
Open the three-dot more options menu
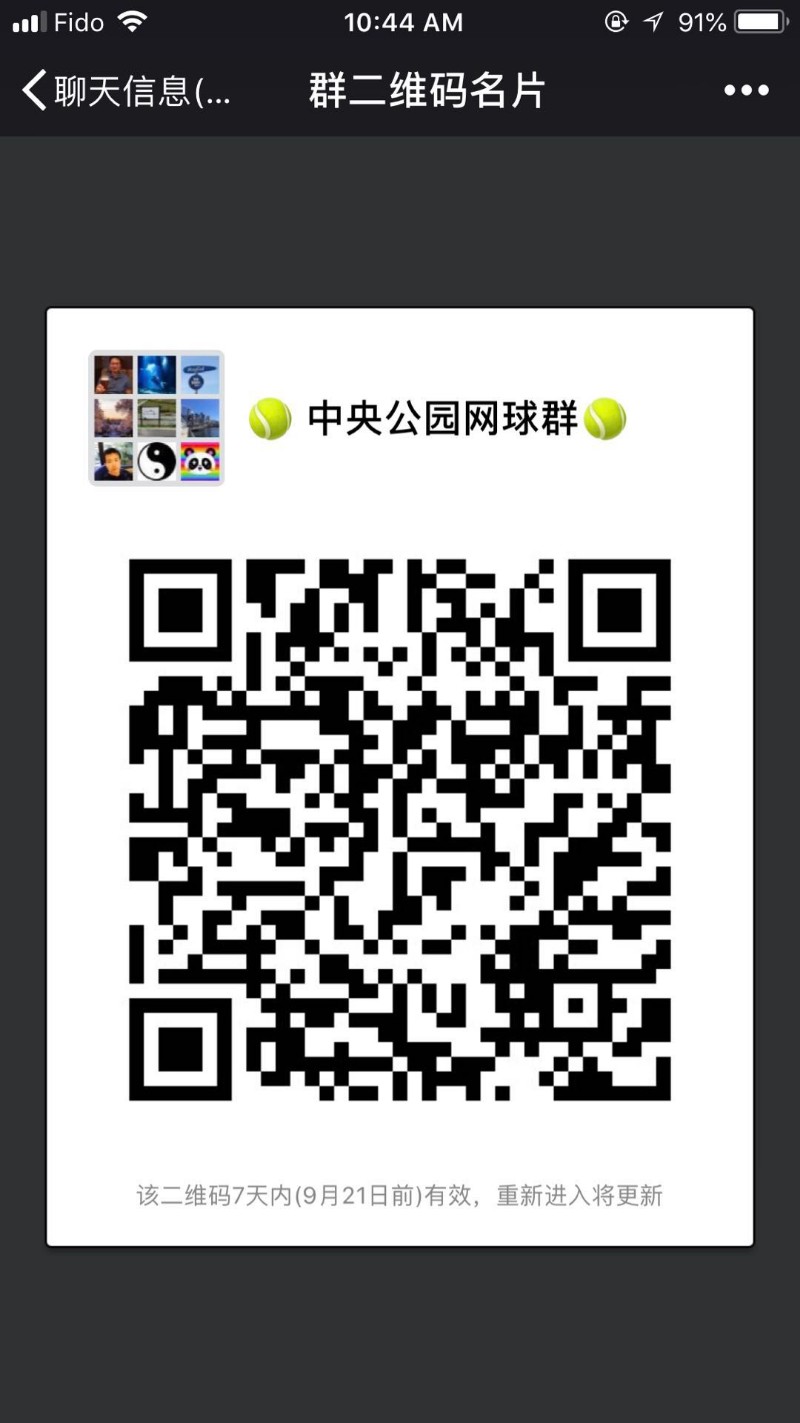click(746, 91)
